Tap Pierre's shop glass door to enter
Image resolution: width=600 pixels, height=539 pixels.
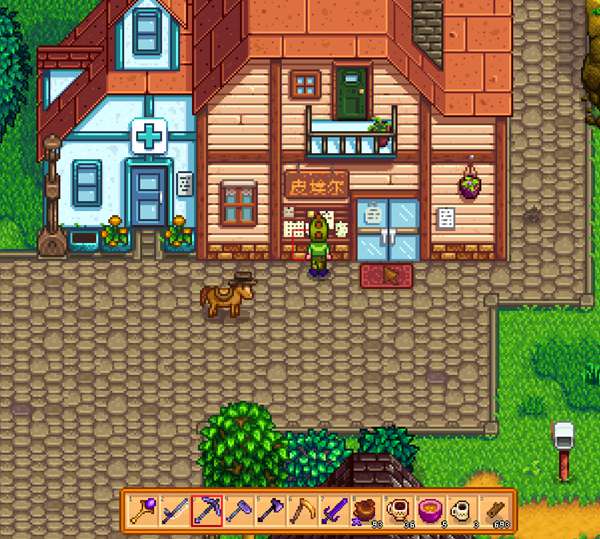pyautogui.click(x=387, y=228)
